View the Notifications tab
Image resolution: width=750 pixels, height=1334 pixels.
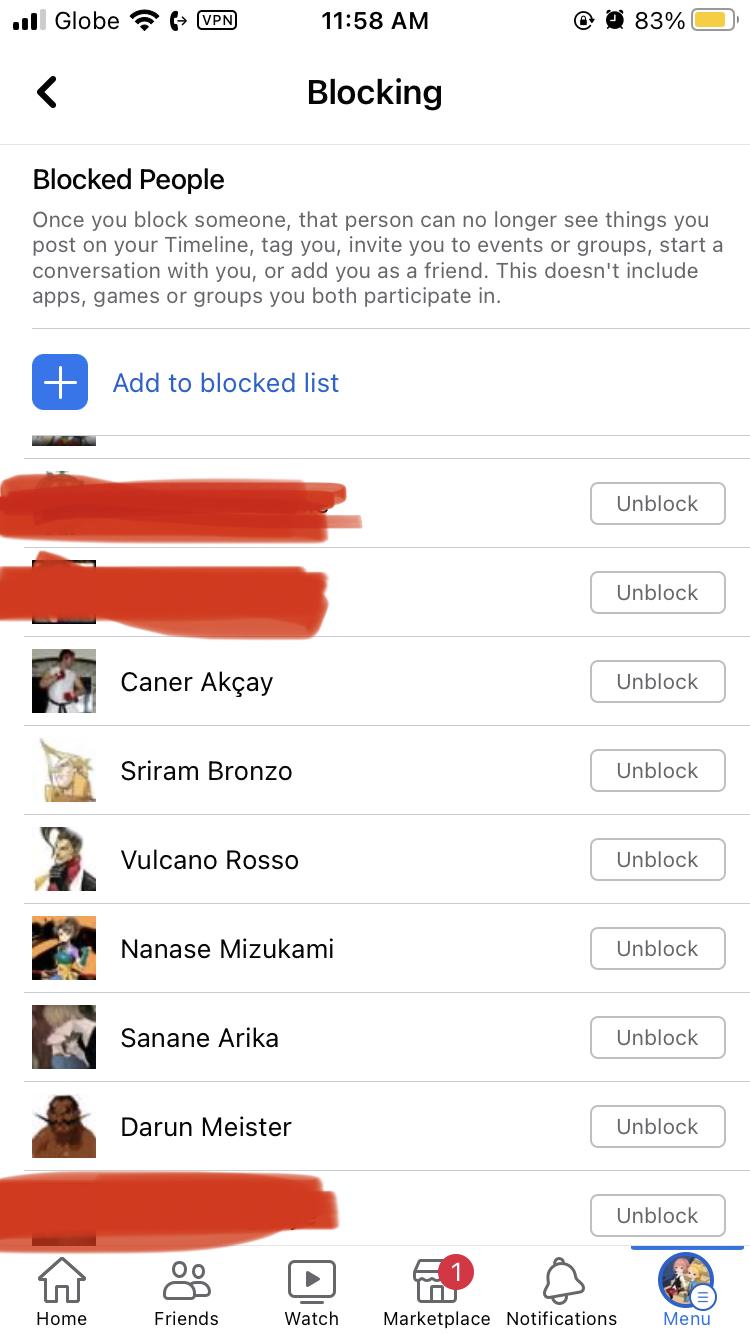[x=562, y=1291]
